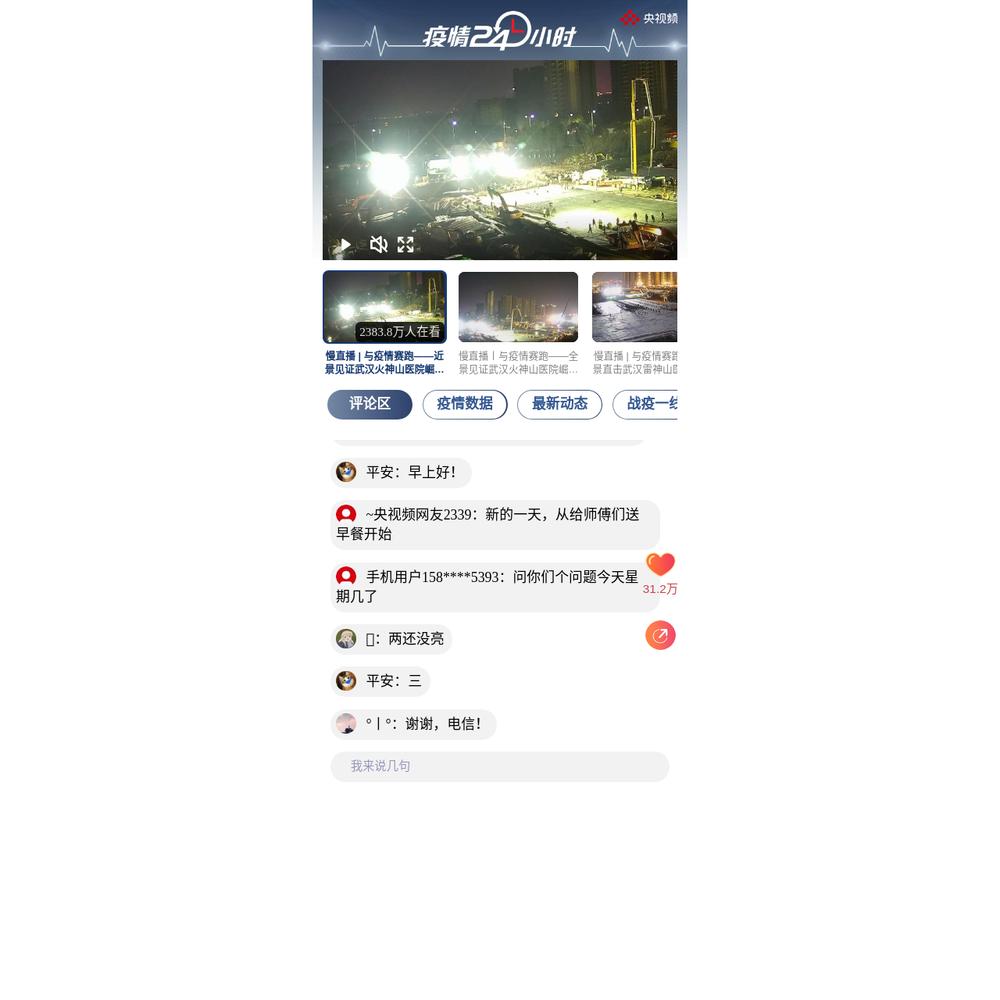The width and height of the screenshot is (1000, 1000).
Task: Like the live stream with the heart
Action: [x=660, y=565]
